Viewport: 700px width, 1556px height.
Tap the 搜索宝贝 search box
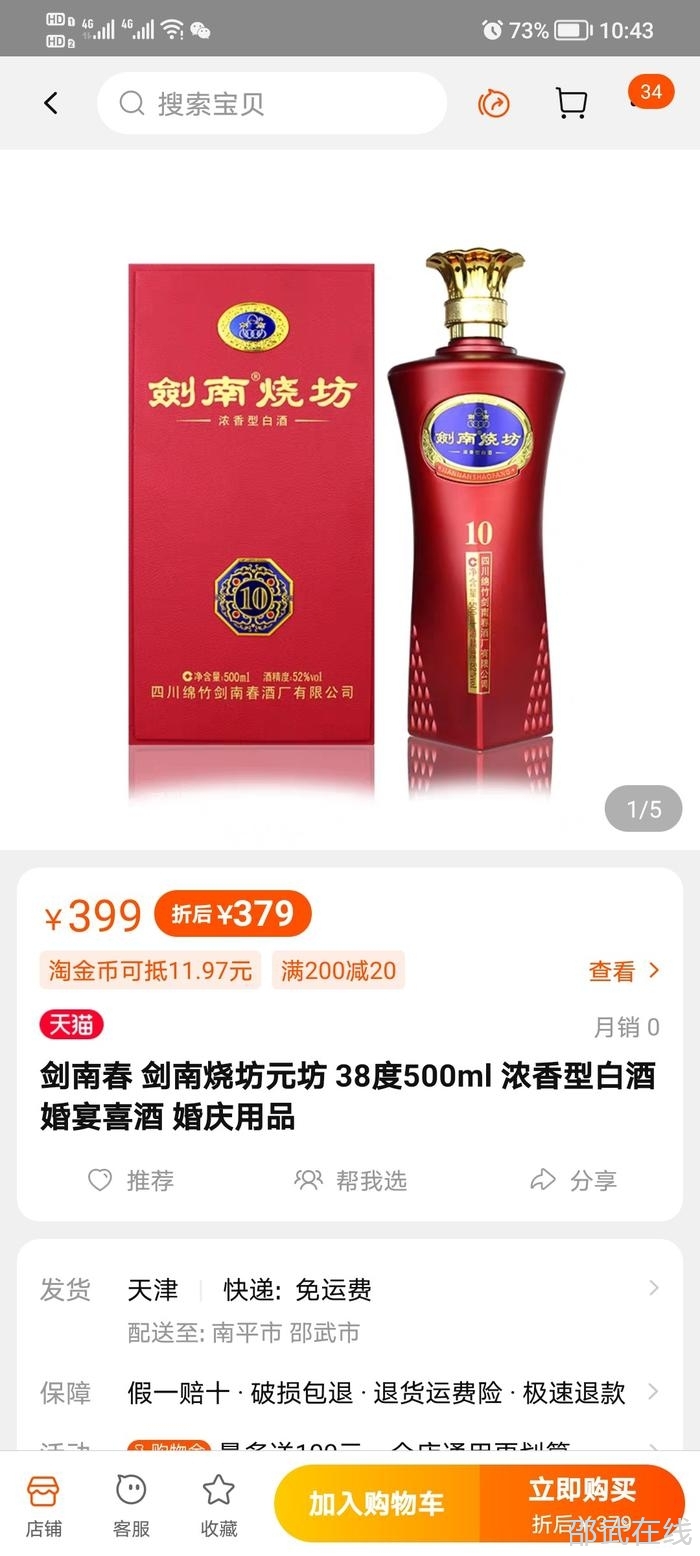pos(271,103)
